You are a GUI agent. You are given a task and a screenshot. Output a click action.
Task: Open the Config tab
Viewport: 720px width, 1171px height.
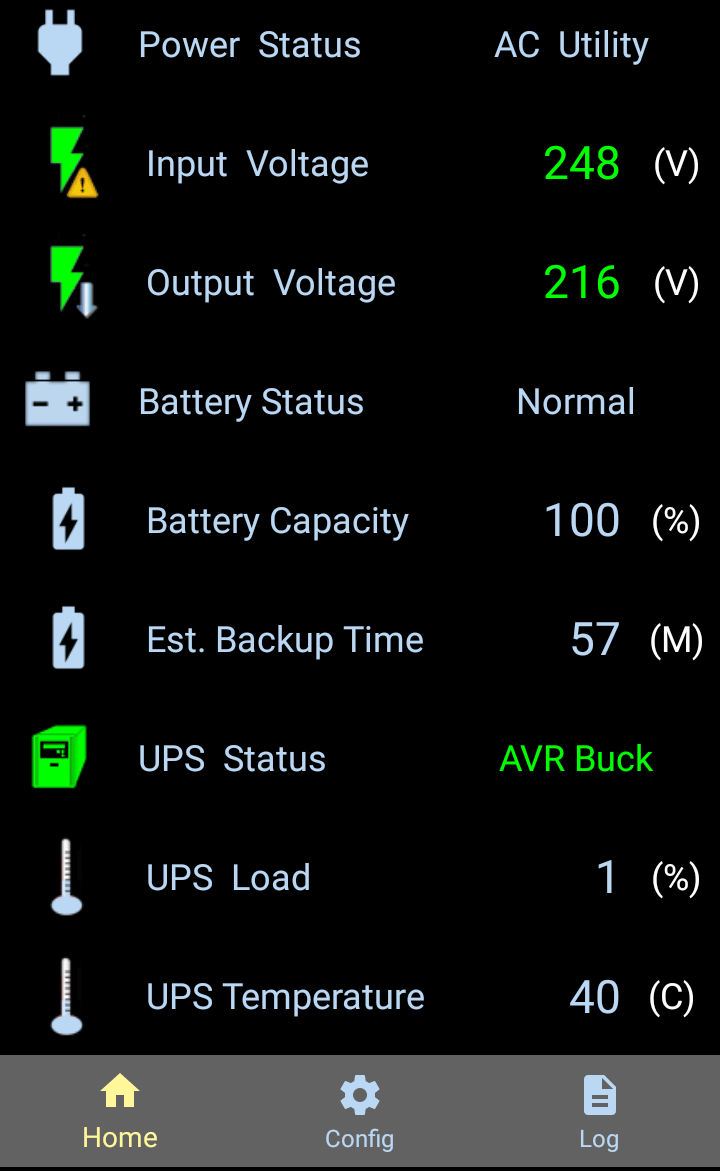tap(360, 1111)
